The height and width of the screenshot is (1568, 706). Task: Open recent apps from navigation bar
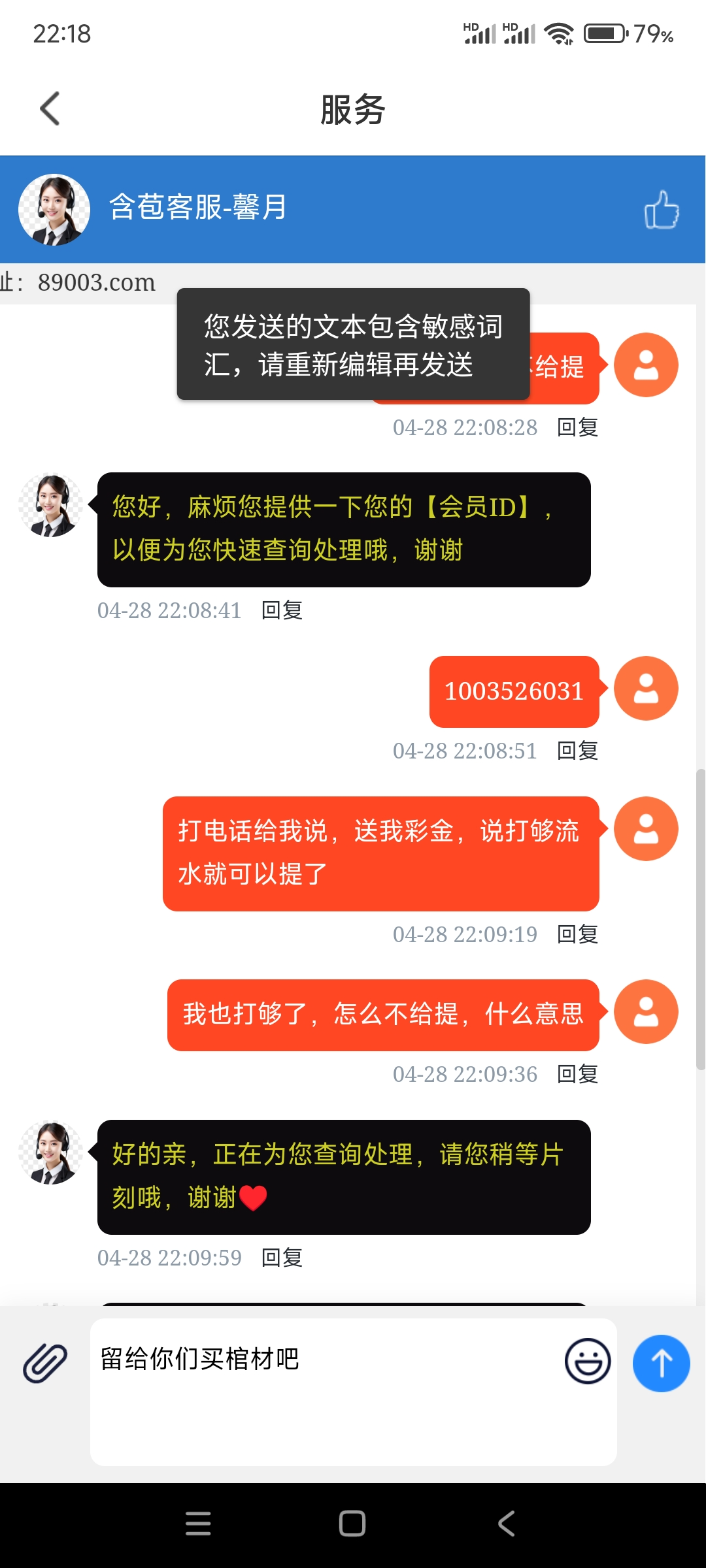198,1524
